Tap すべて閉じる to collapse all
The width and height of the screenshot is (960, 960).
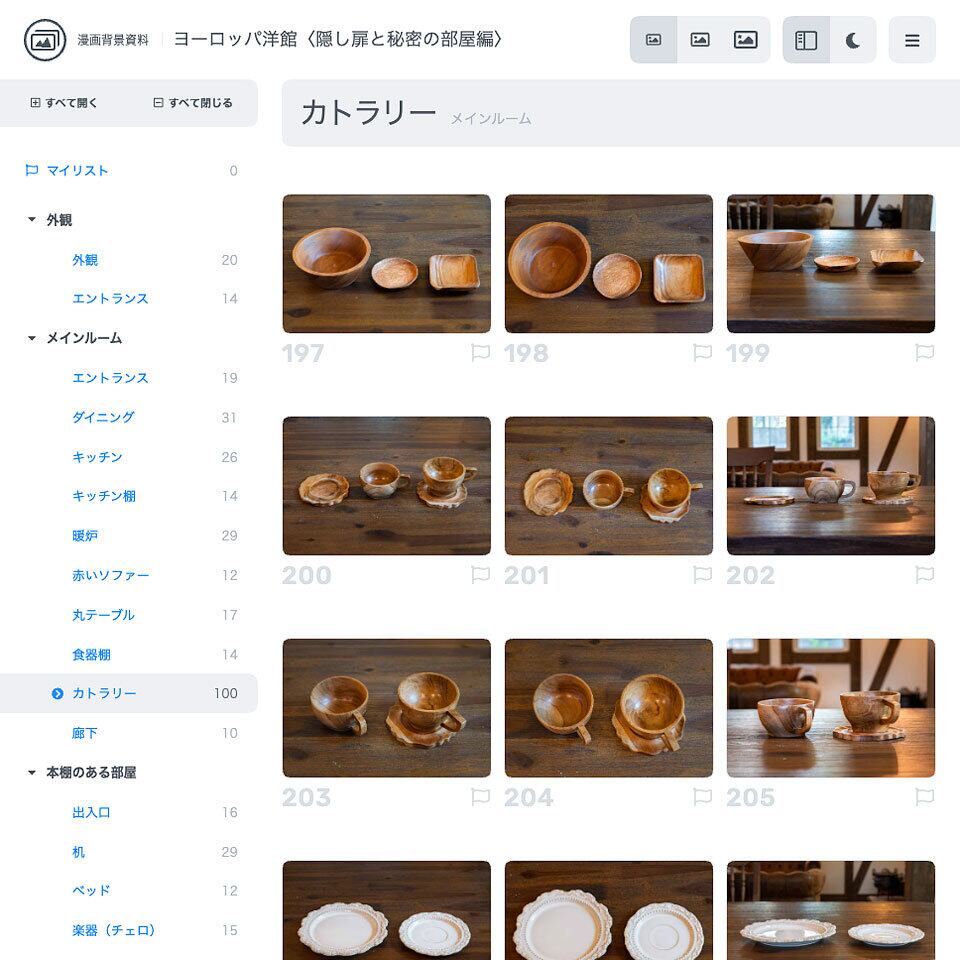click(193, 103)
